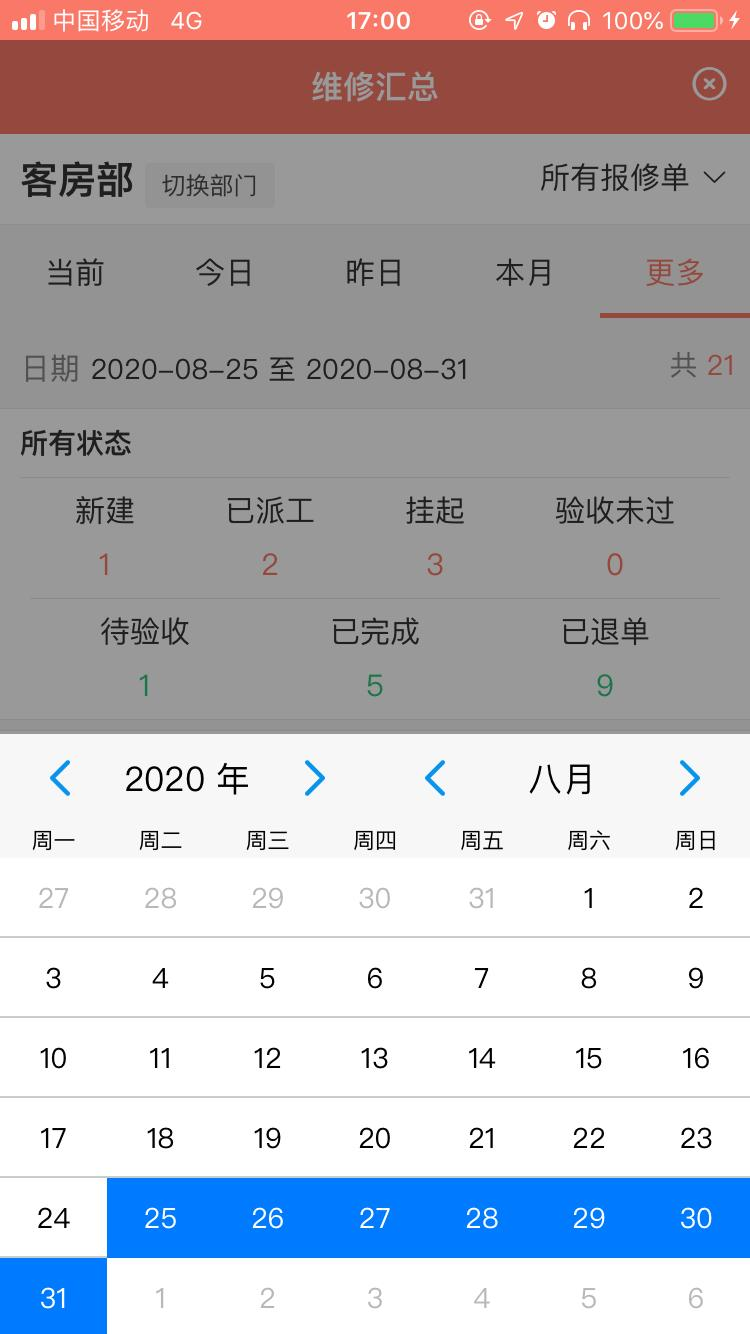
Task: Switch to the 本月 tab
Action: point(524,272)
